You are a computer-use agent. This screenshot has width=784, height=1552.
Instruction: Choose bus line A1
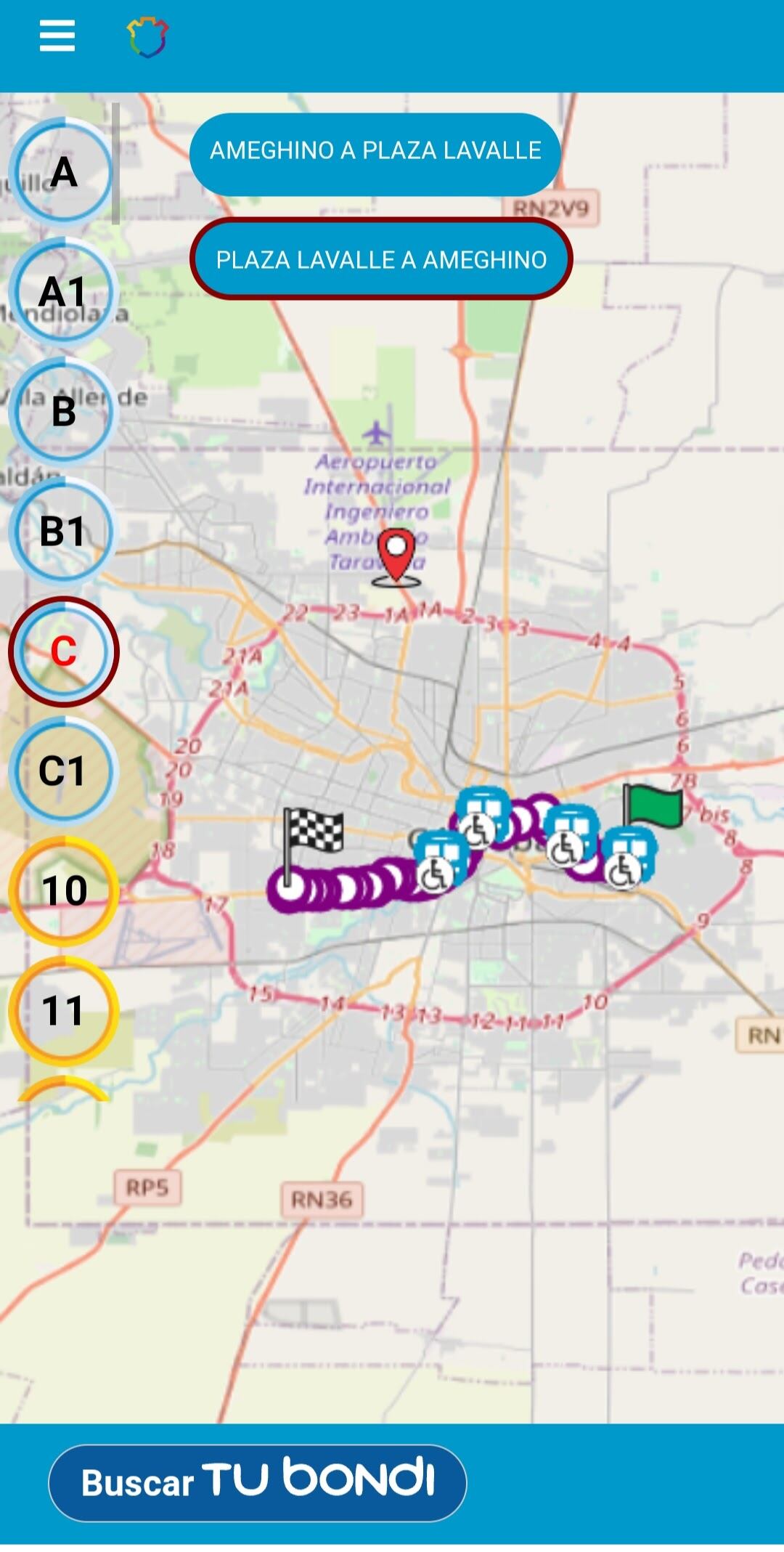coord(64,292)
